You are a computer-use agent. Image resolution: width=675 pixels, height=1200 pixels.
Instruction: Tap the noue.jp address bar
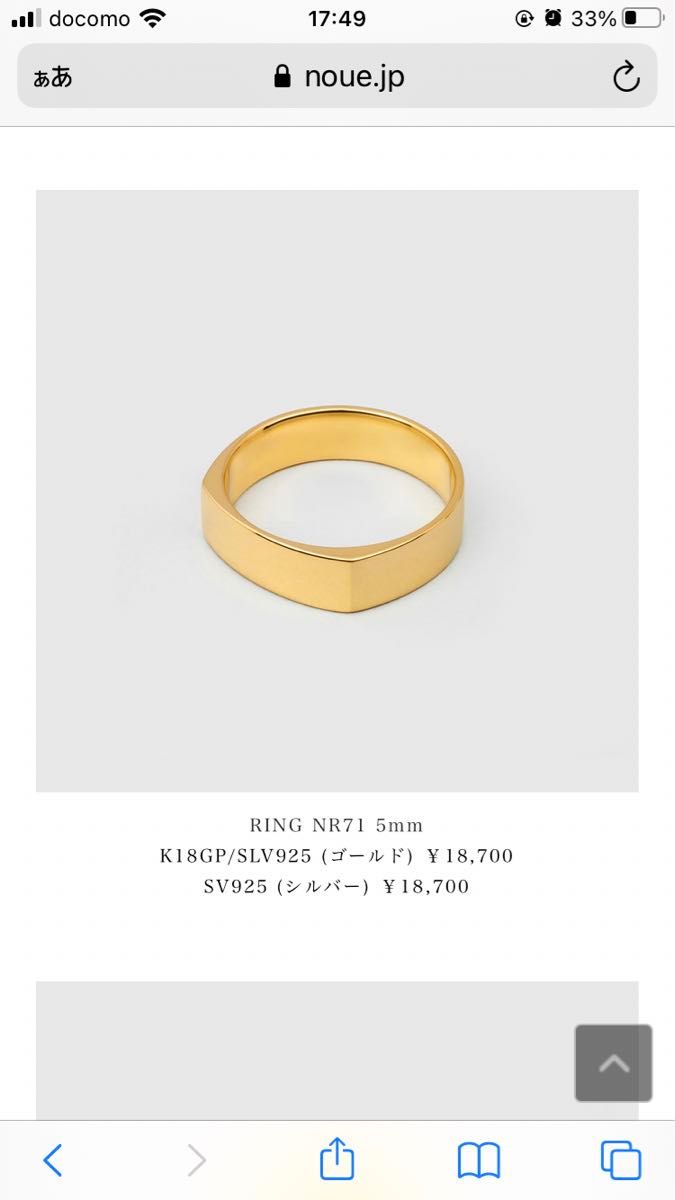coord(338,77)
